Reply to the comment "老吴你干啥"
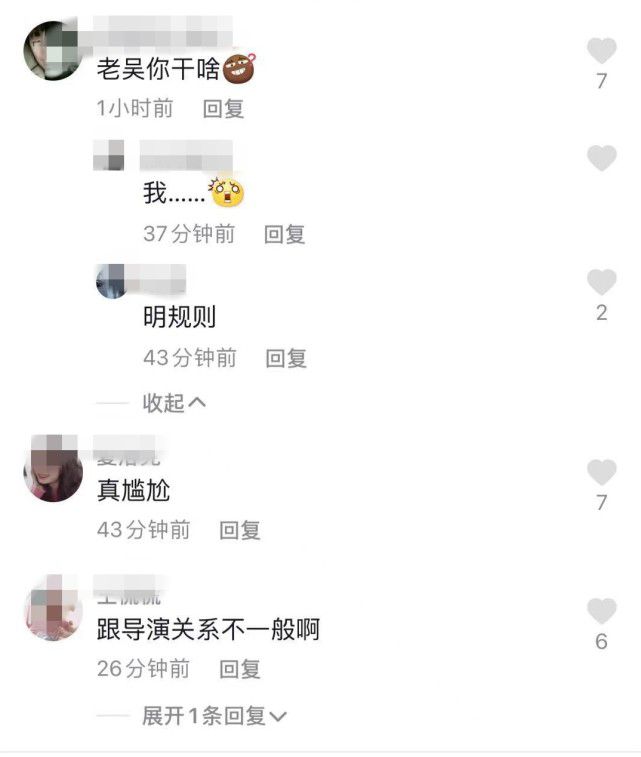Screen dimensions: 641x757 (224, 109)
